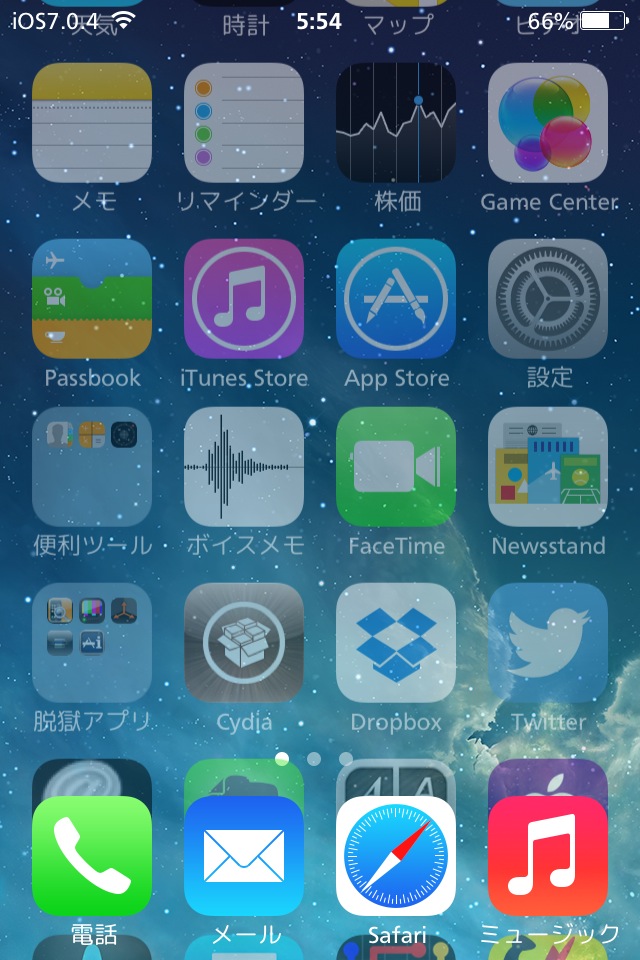Open the 設定 settings app

[x=548, y=299]
